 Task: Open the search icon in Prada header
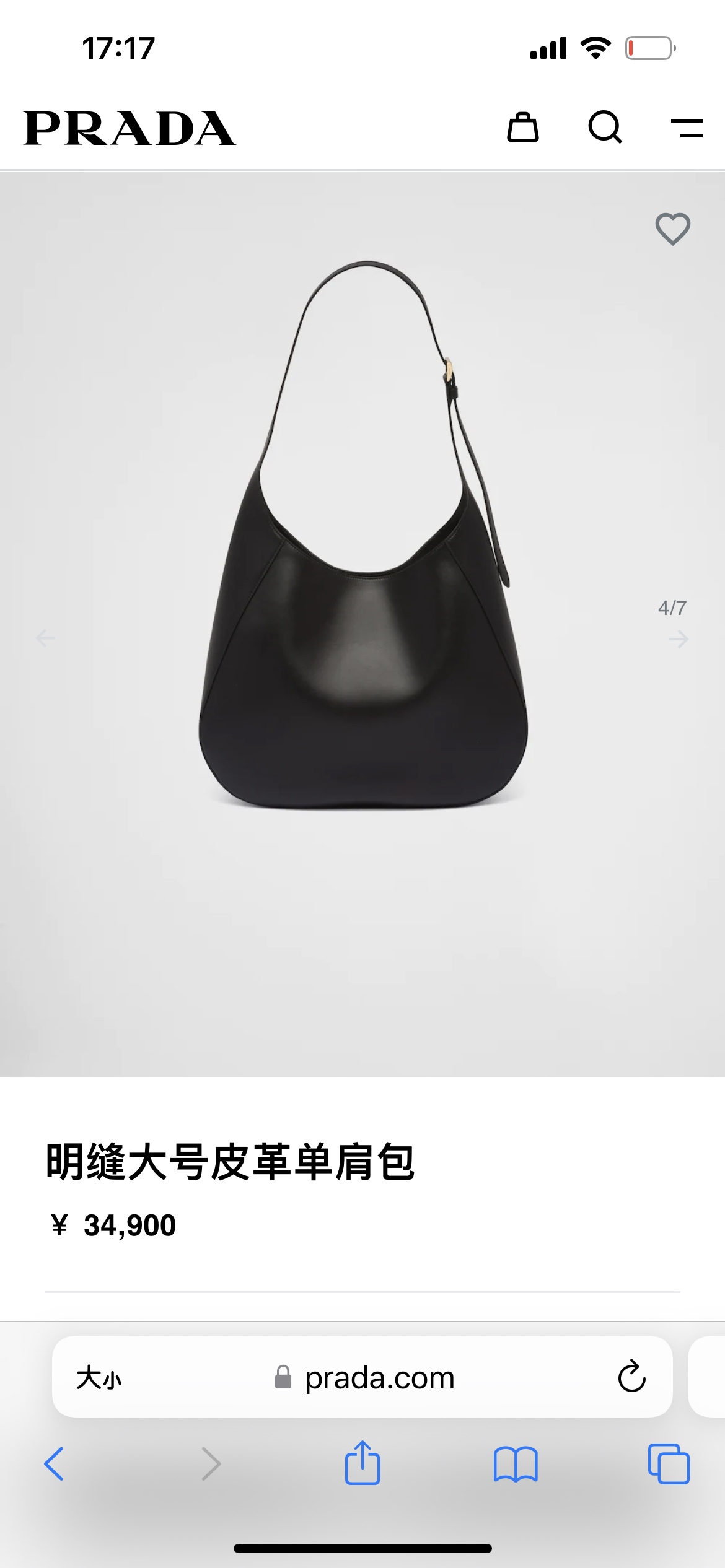pos(605,128)
